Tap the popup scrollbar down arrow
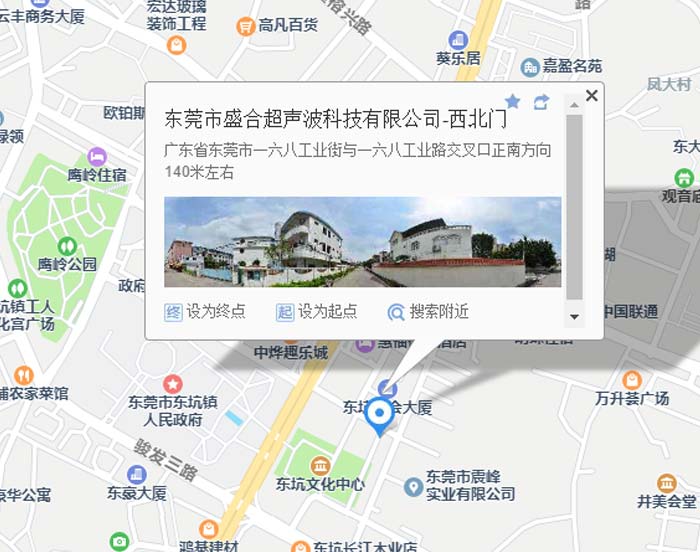Image resolution: width=700 pixels, height=552 pixels. pos(574,317)
